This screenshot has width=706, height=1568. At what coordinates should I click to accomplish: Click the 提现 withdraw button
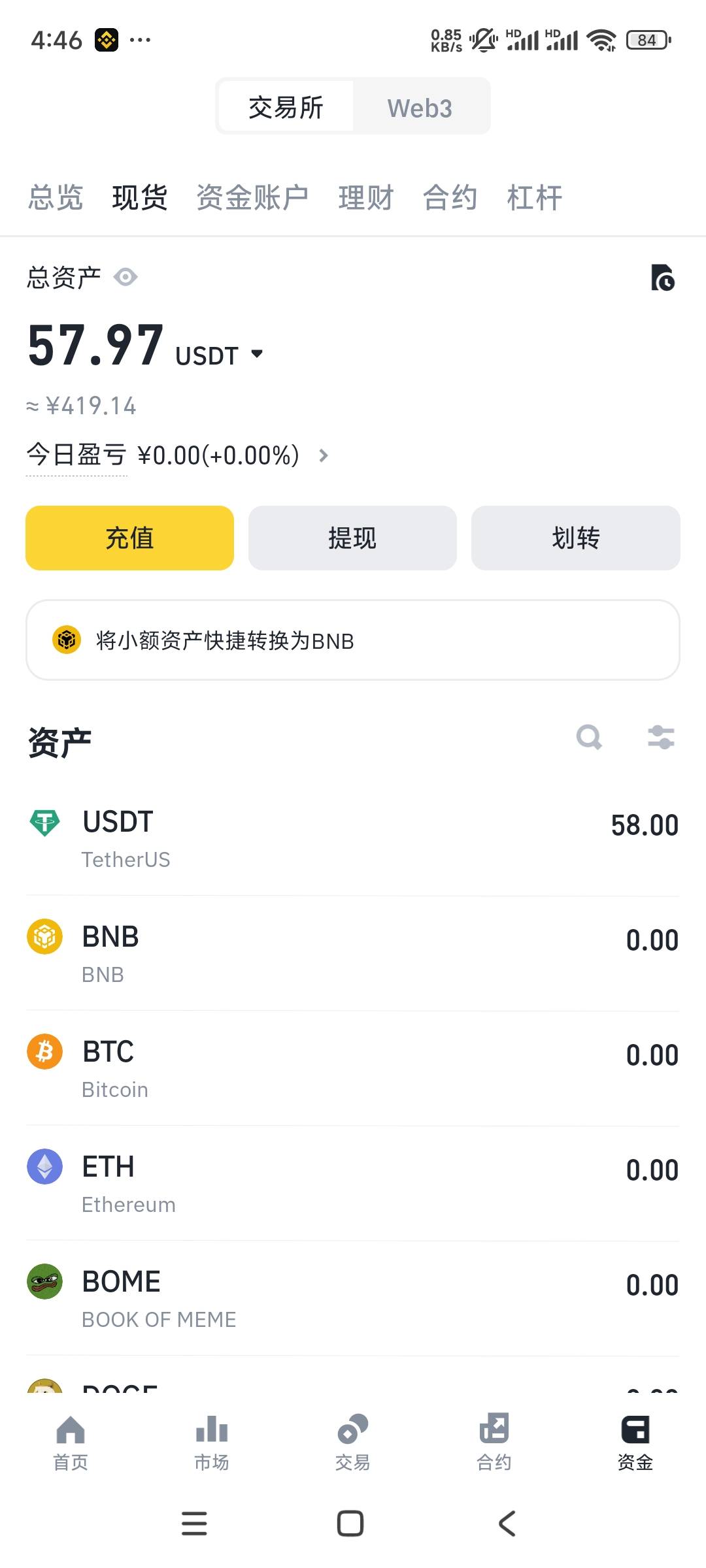[352, 537]
